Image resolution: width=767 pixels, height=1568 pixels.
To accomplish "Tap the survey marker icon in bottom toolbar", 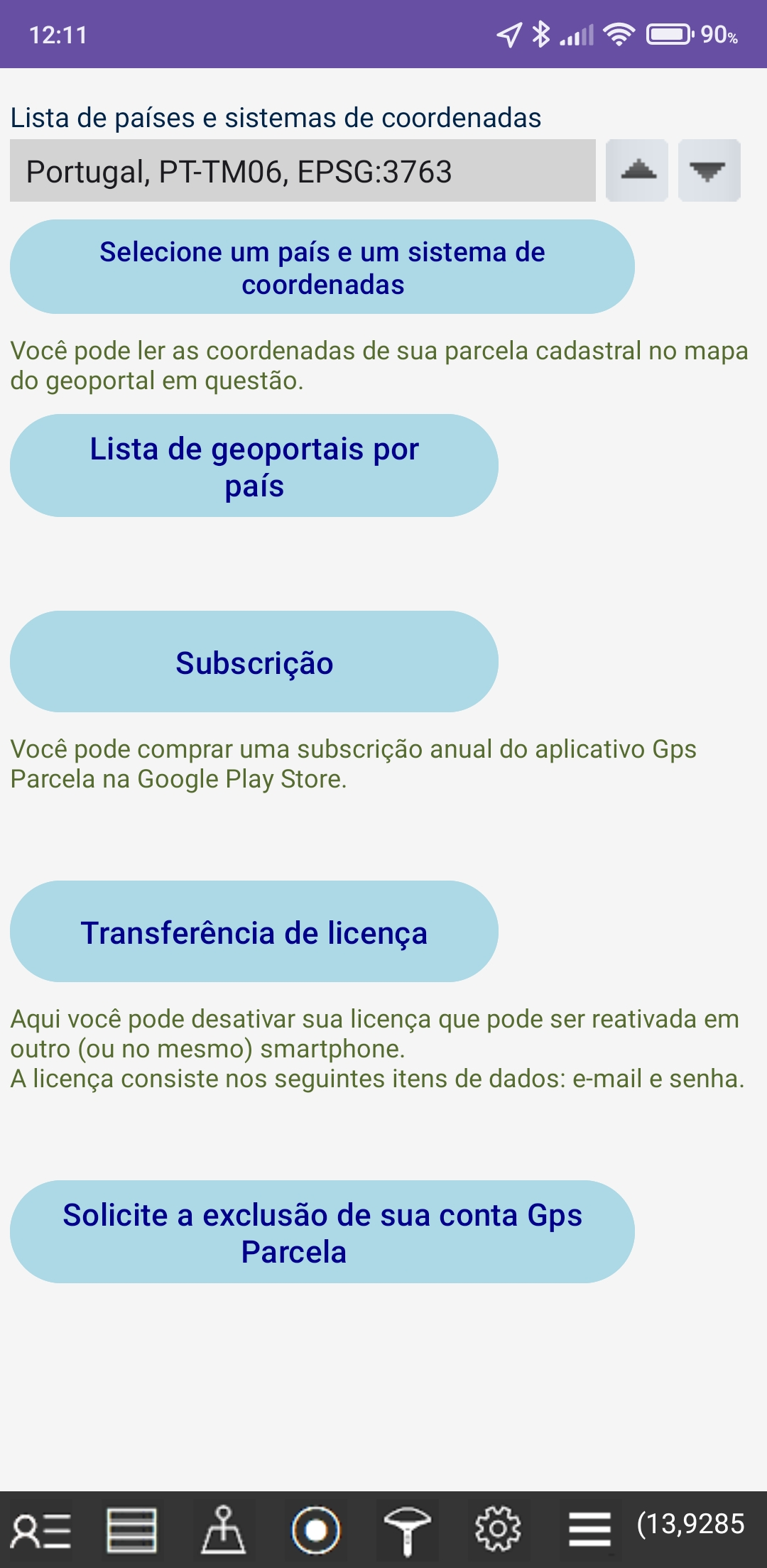I will click(223, 1530).
